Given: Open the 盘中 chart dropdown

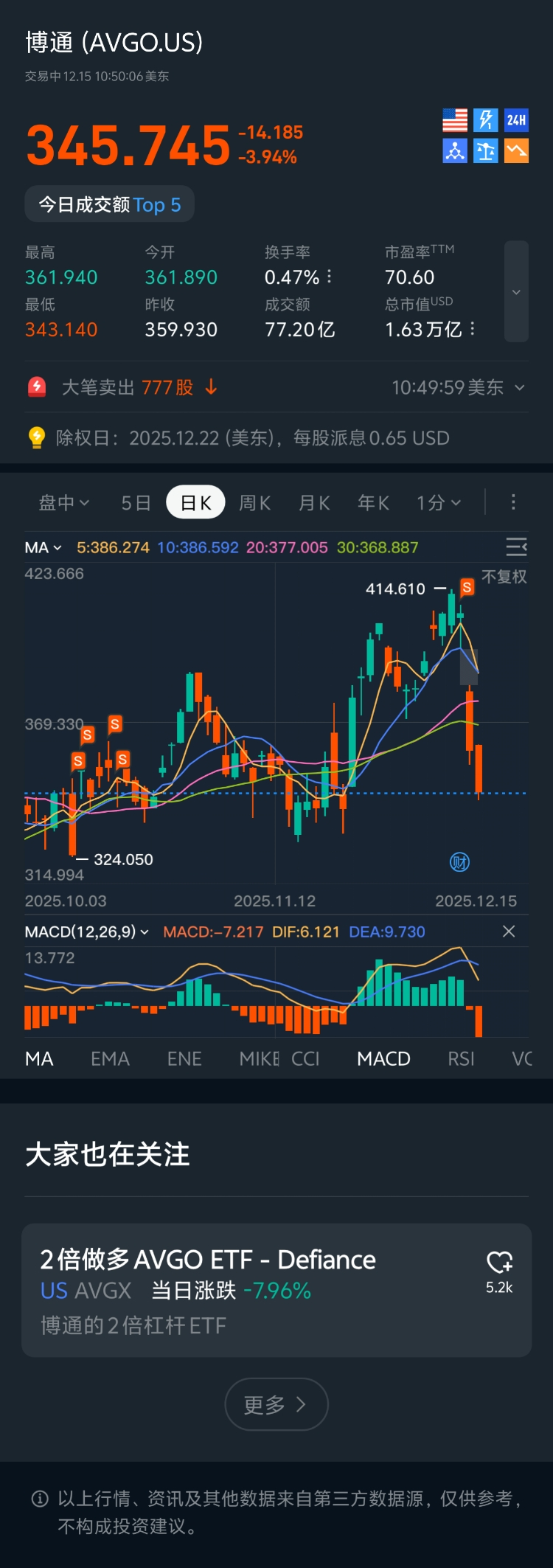Looking at the screenshot, I should (63, 503).
